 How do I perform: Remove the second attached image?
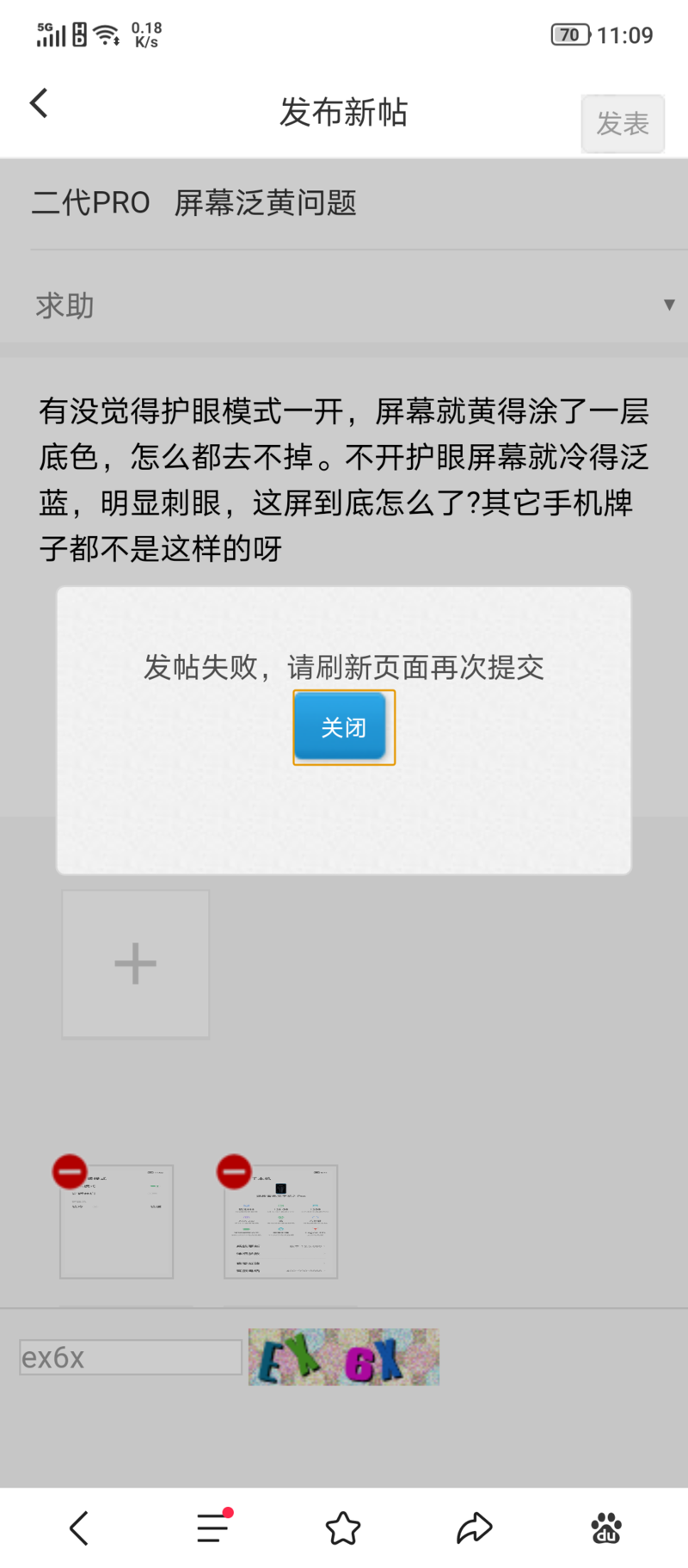pos(234,1172)
